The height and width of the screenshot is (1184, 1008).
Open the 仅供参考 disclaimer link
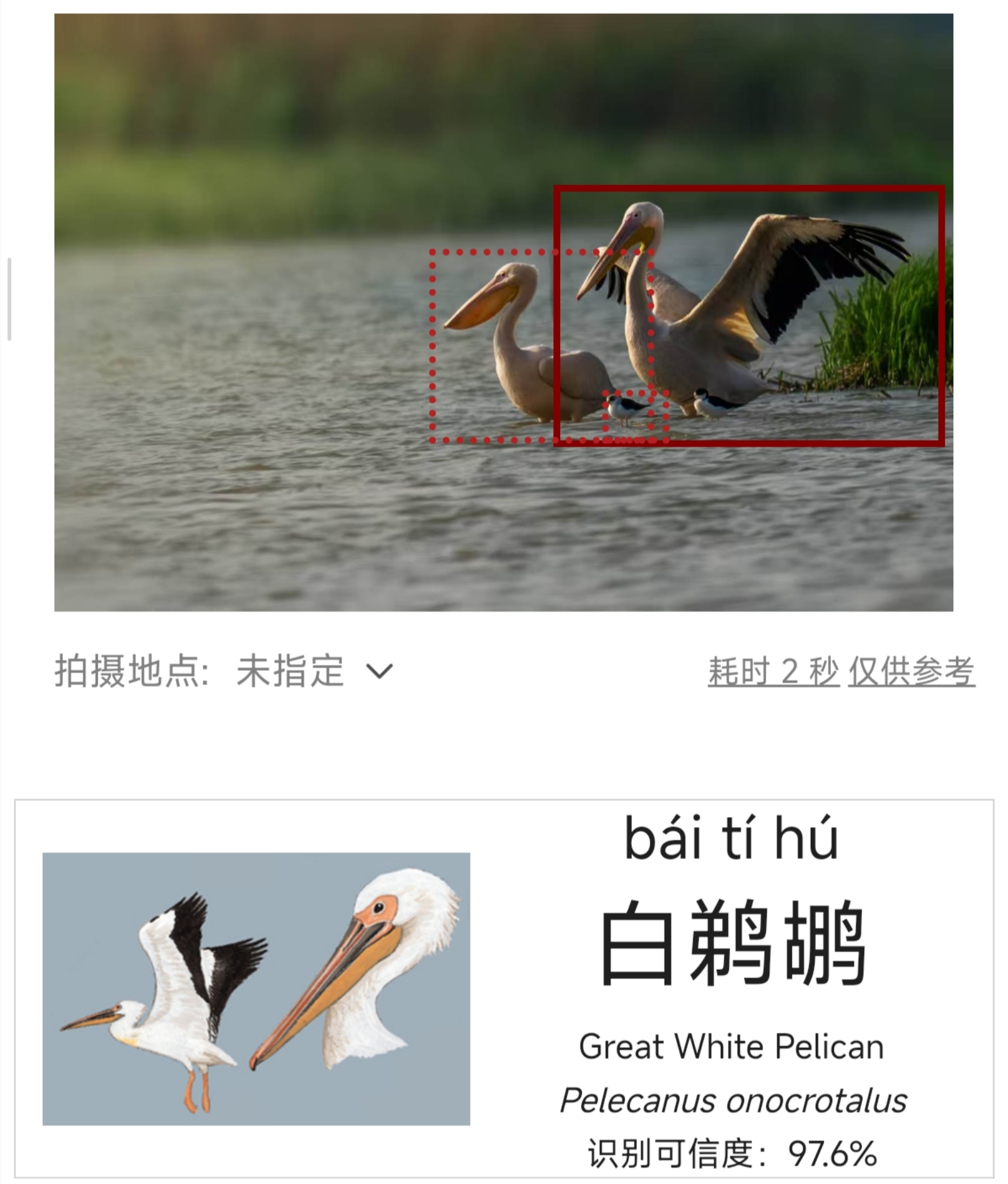point(911,671)
